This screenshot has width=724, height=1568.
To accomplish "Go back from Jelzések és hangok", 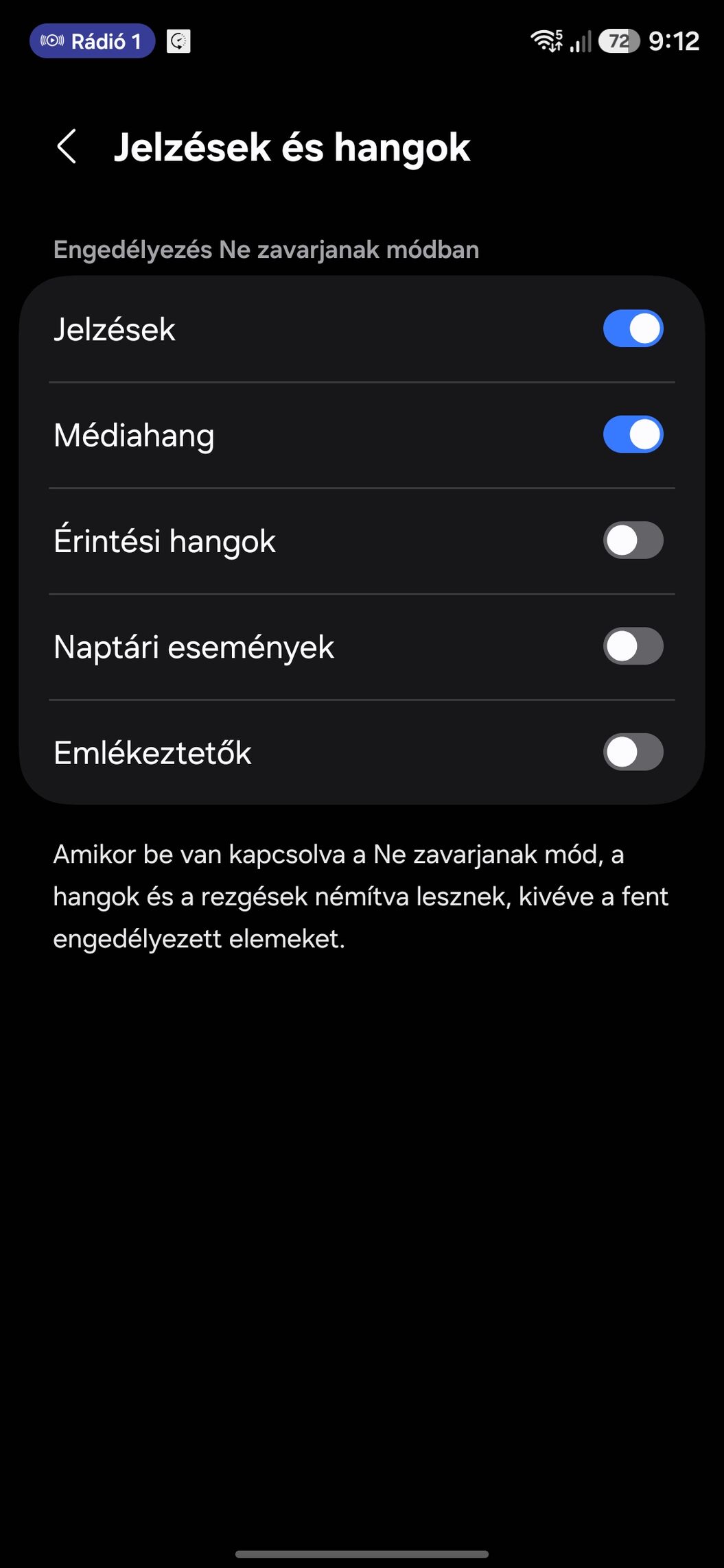I will click(67, 147).
